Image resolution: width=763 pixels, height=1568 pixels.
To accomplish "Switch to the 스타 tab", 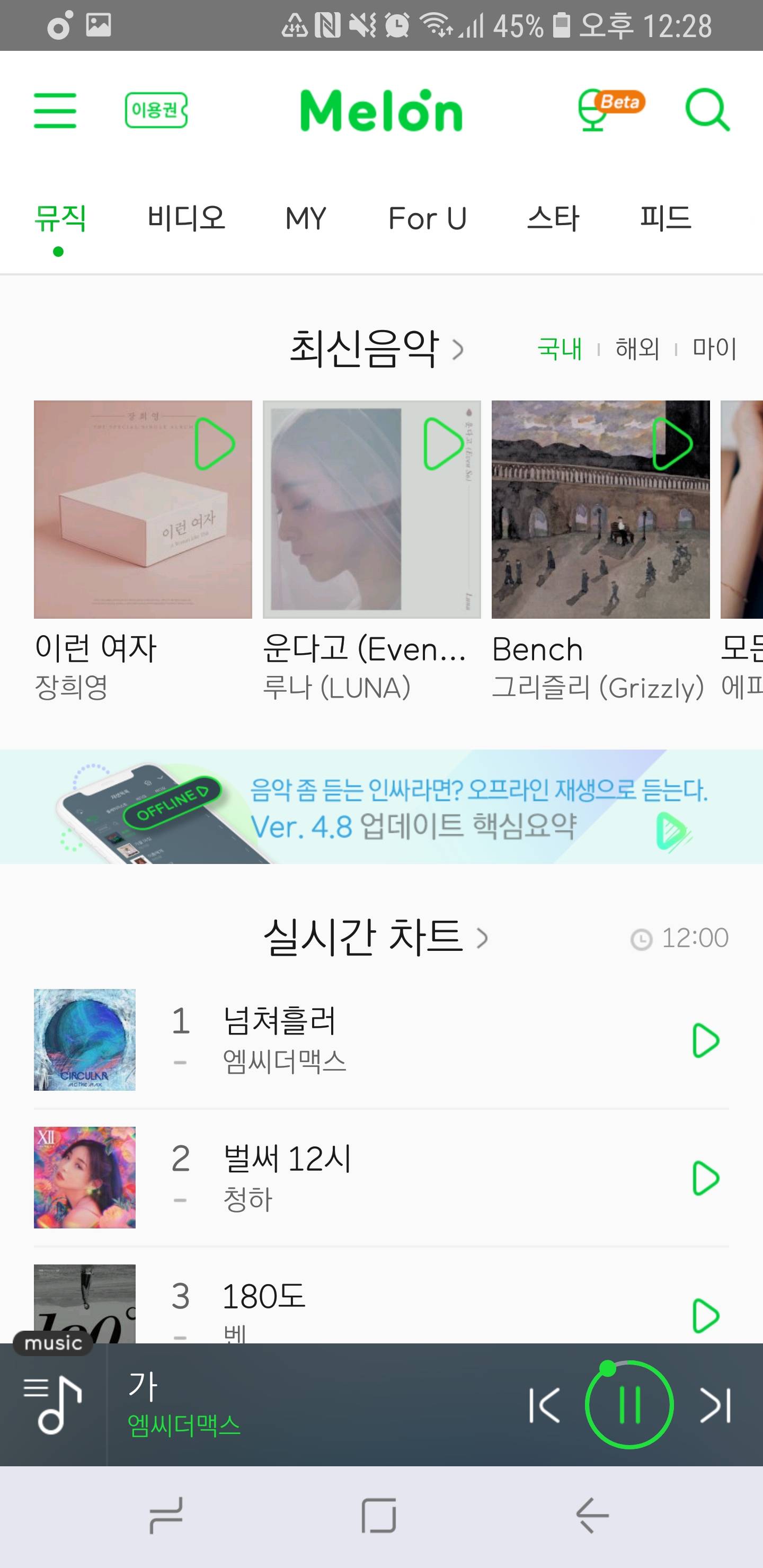I will coord(553,219).
